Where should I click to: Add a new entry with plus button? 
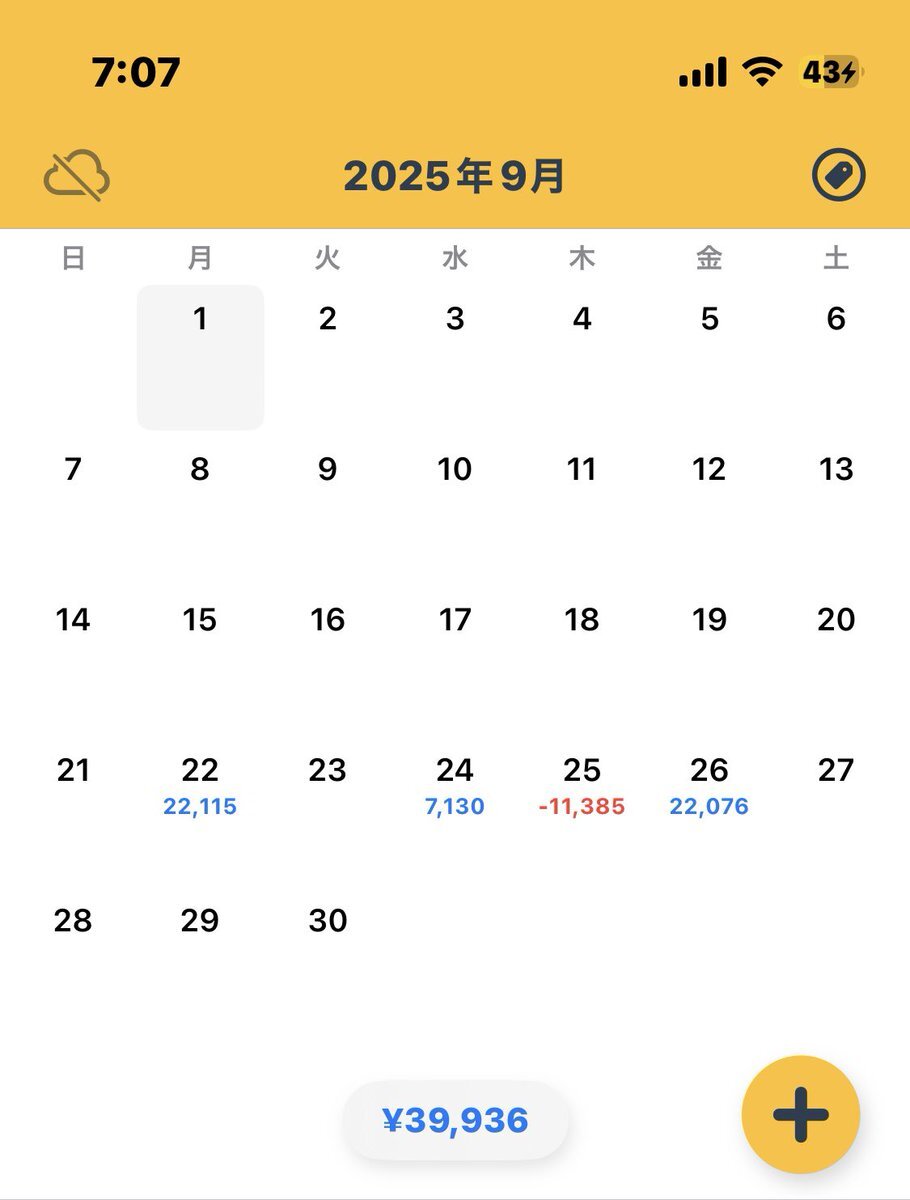(800, 1114)
